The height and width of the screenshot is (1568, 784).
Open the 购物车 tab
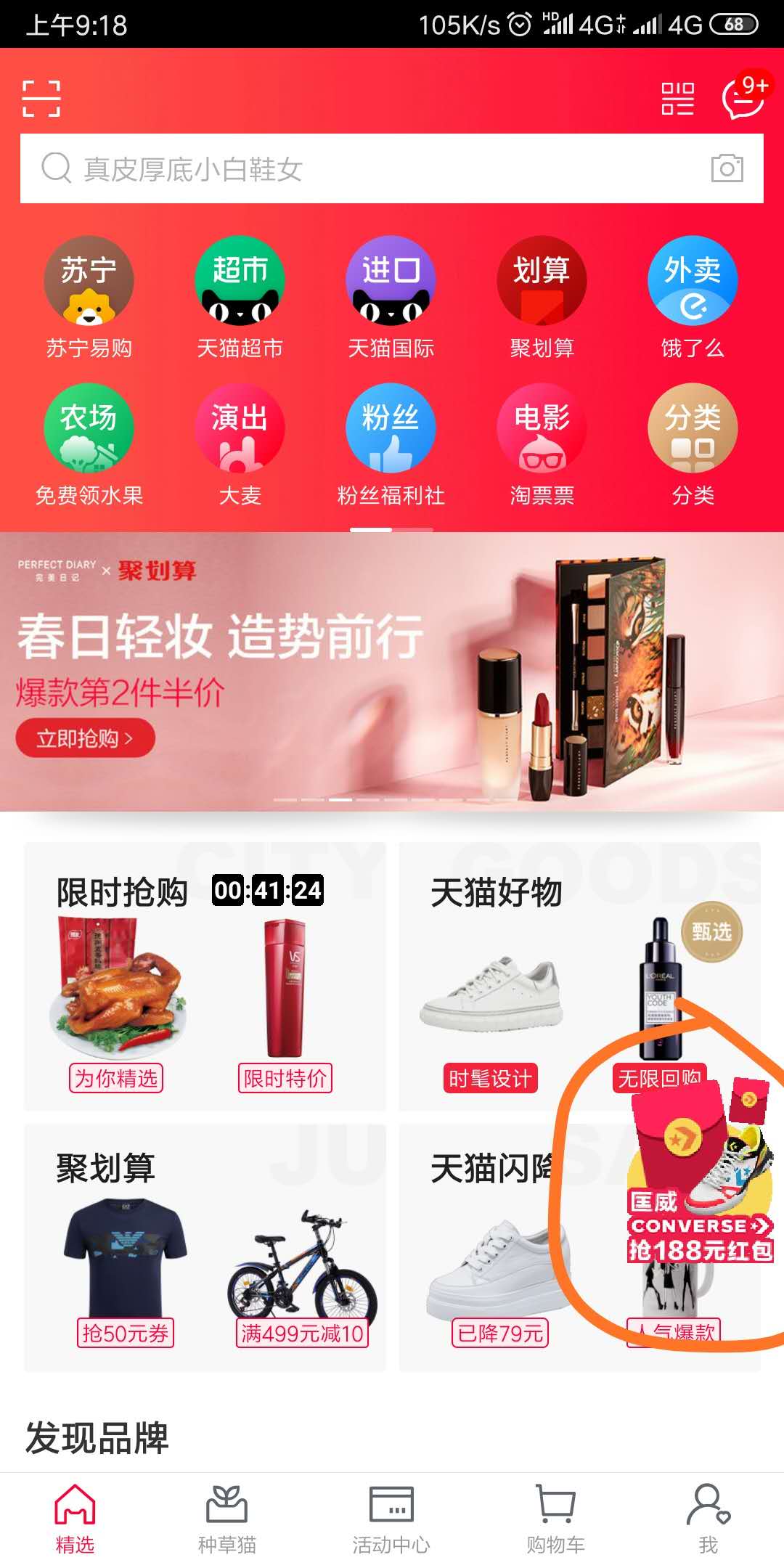[x=555, y=1519]
